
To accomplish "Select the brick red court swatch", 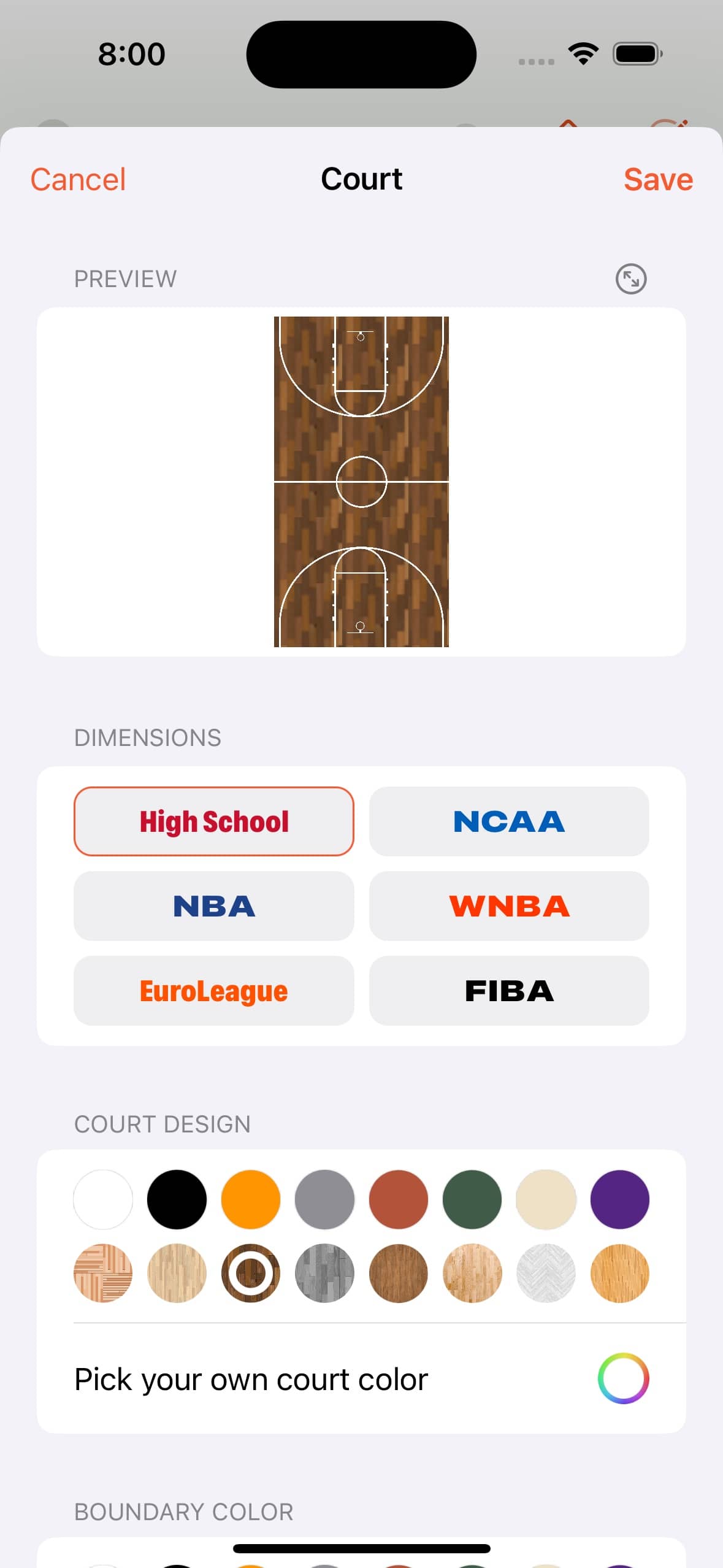I will (x=399, y=1199).
